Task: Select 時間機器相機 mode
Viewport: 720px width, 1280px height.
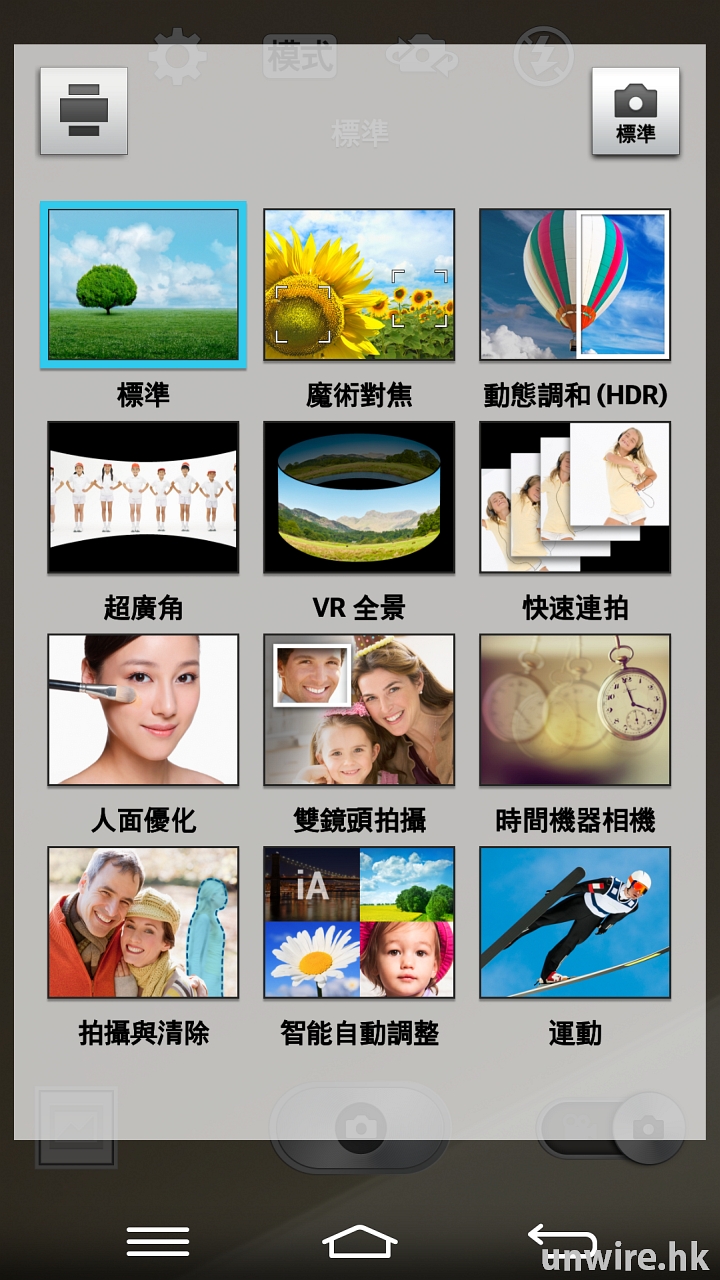Action: point(575,710)
